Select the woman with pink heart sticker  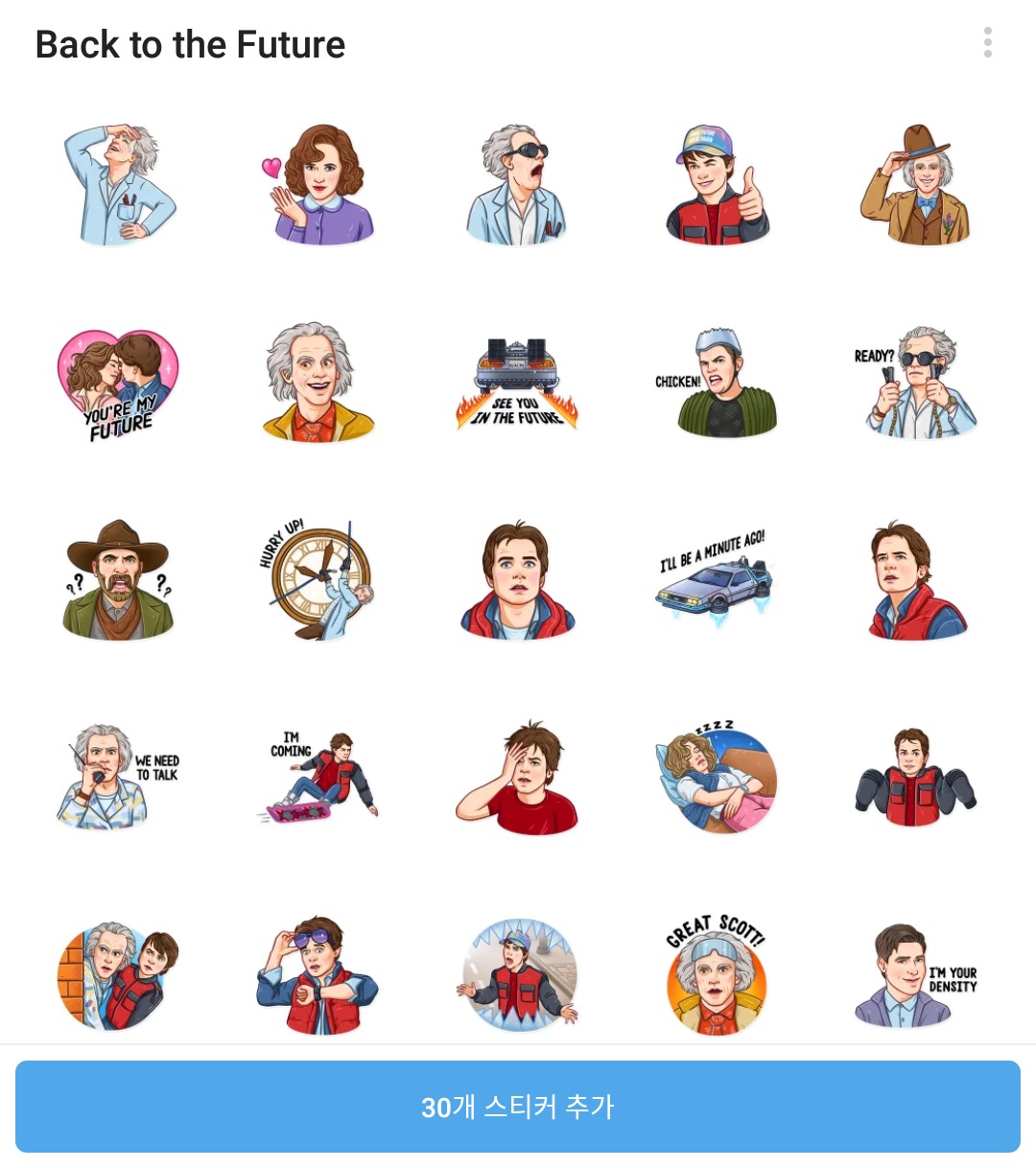(x=318, y=185)
